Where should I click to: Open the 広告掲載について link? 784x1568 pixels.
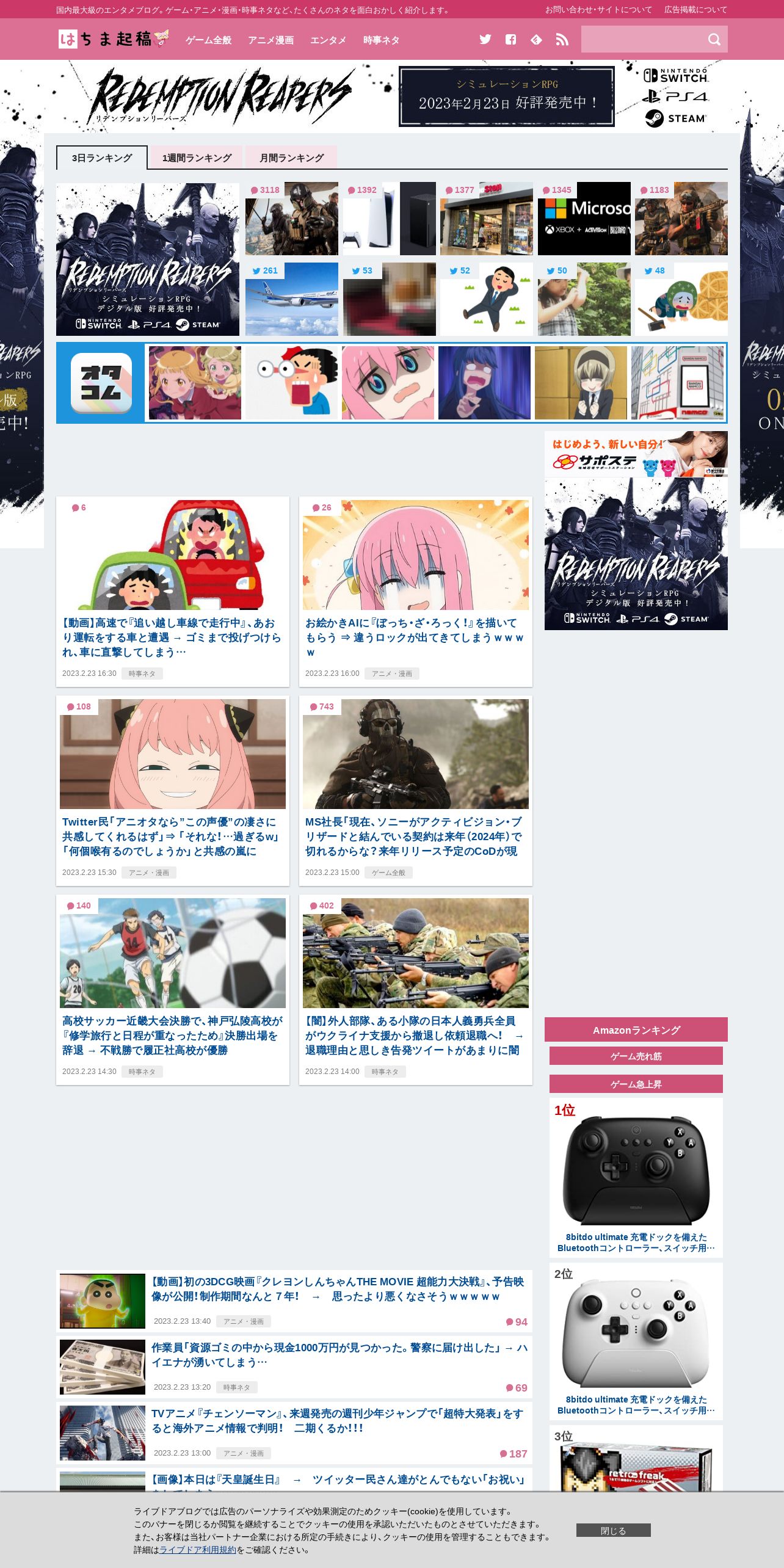[695, 10]
